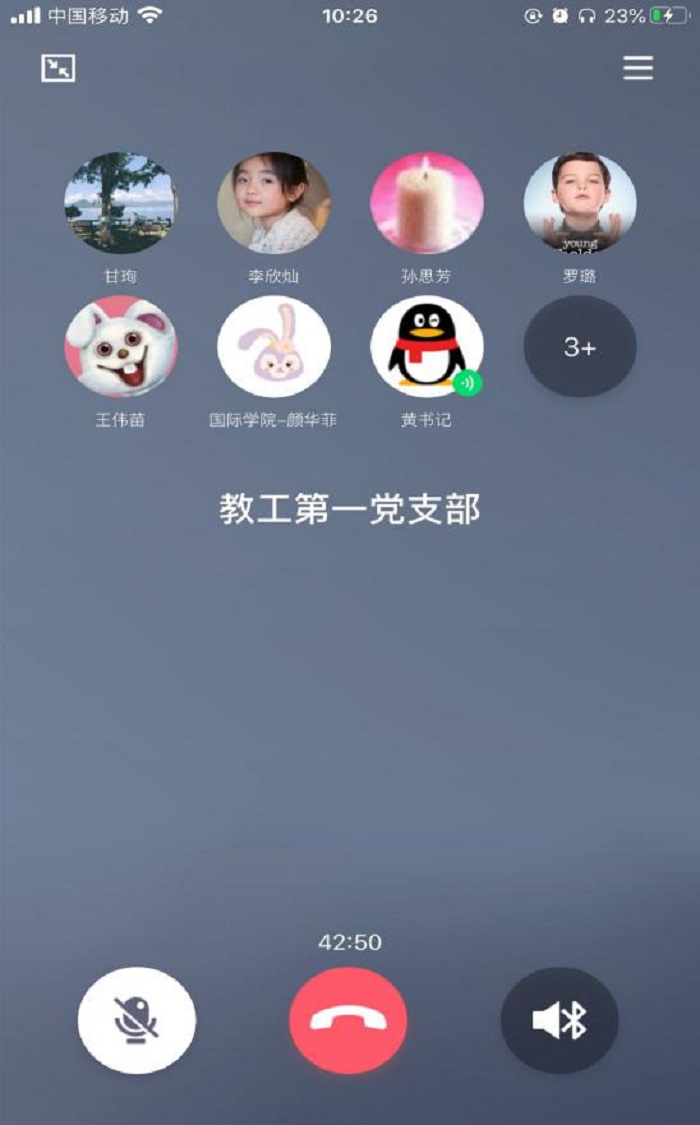Screen dimensions: 700x1125
Task: Select 孙思芳's candle avatar
Action: click(427, 203)
